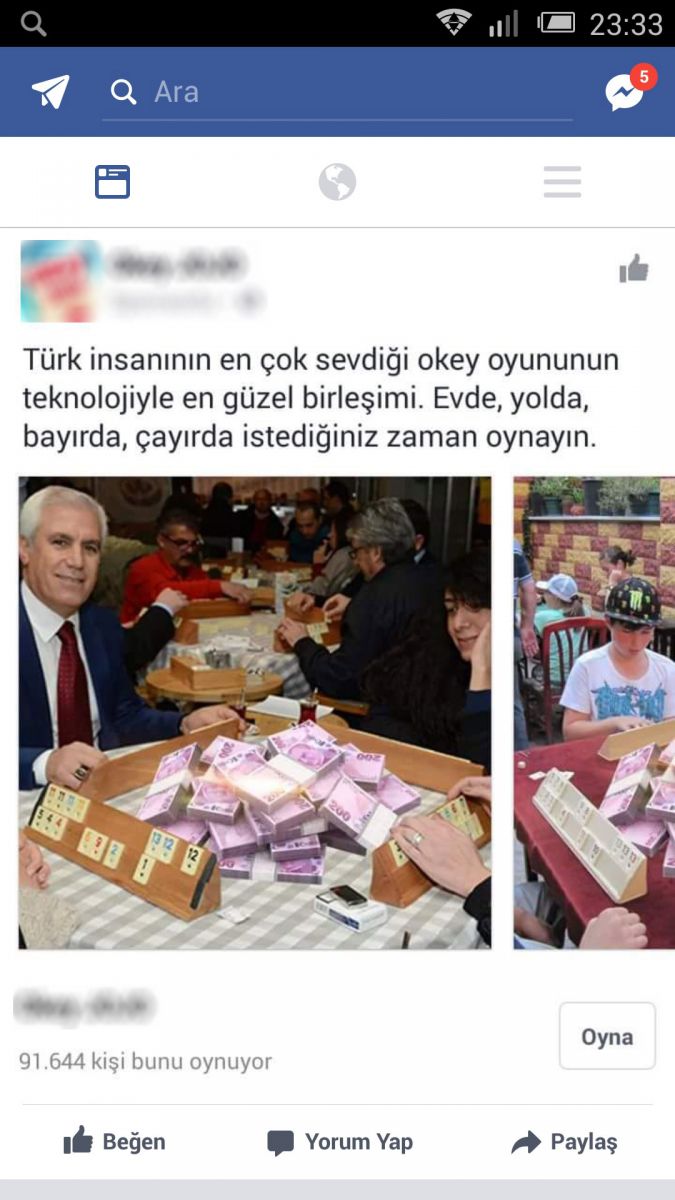Open the advertiser's profile picture
The height and width of the screenshot is (1200, 675).
pos(60,281)
